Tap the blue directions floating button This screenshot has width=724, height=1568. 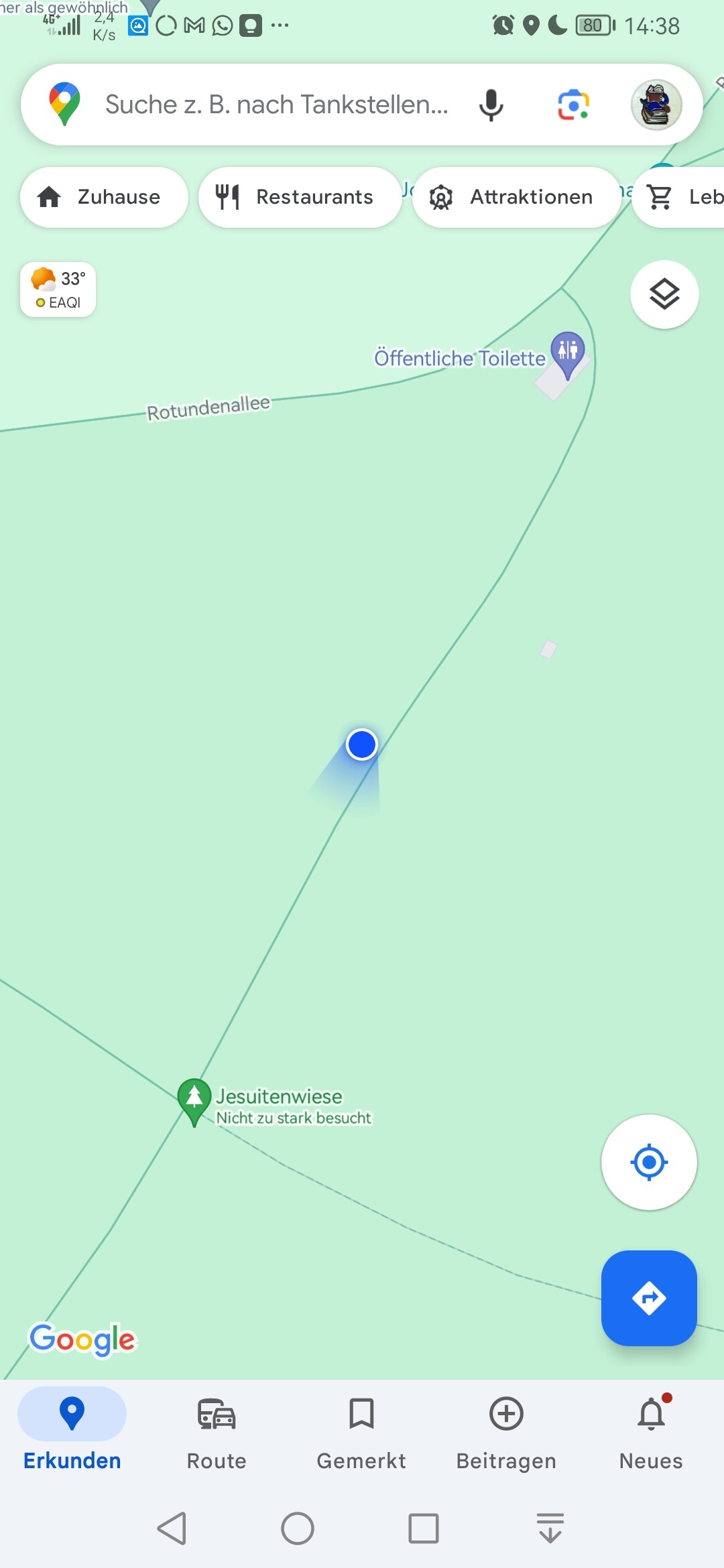[x=649, y=1298]
